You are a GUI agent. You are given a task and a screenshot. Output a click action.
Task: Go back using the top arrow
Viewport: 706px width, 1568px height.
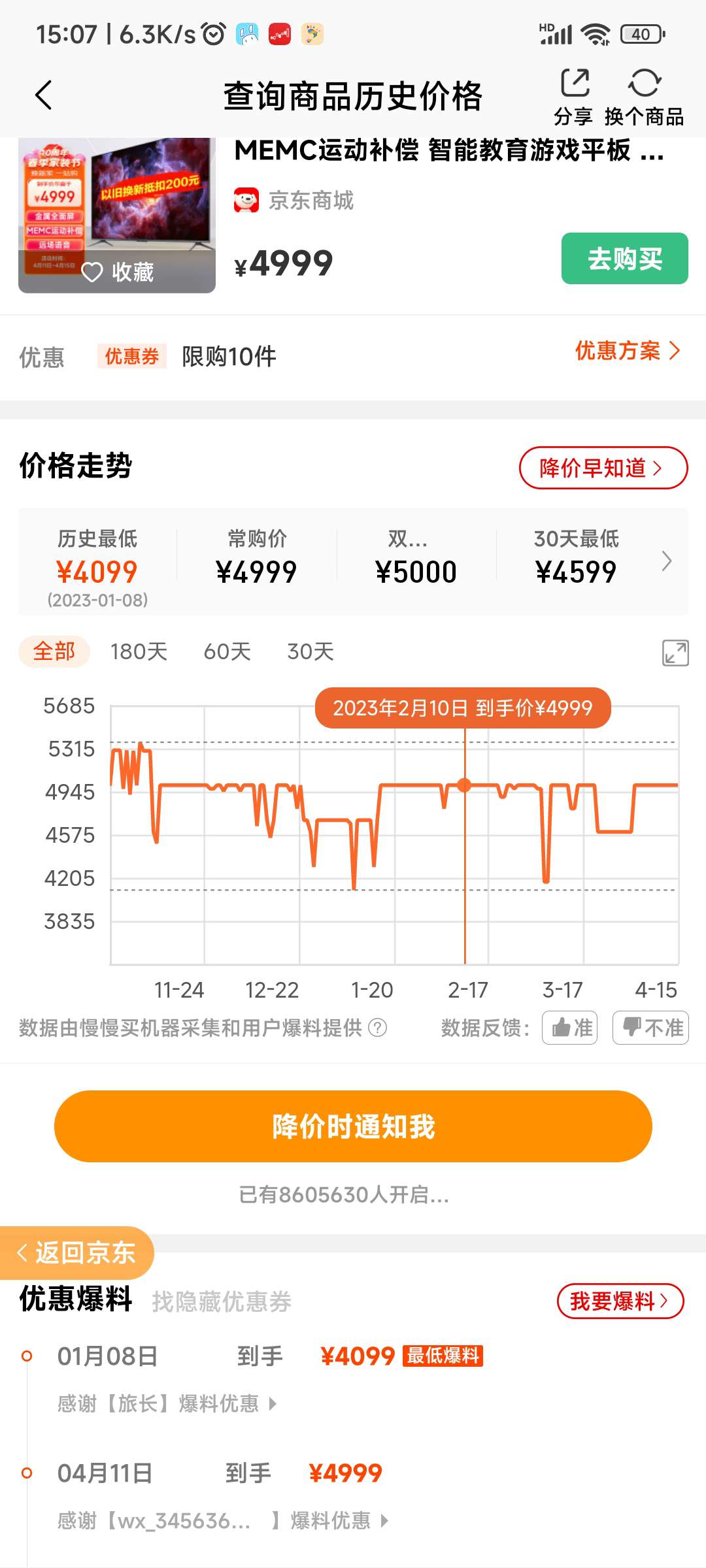[43, 95]
